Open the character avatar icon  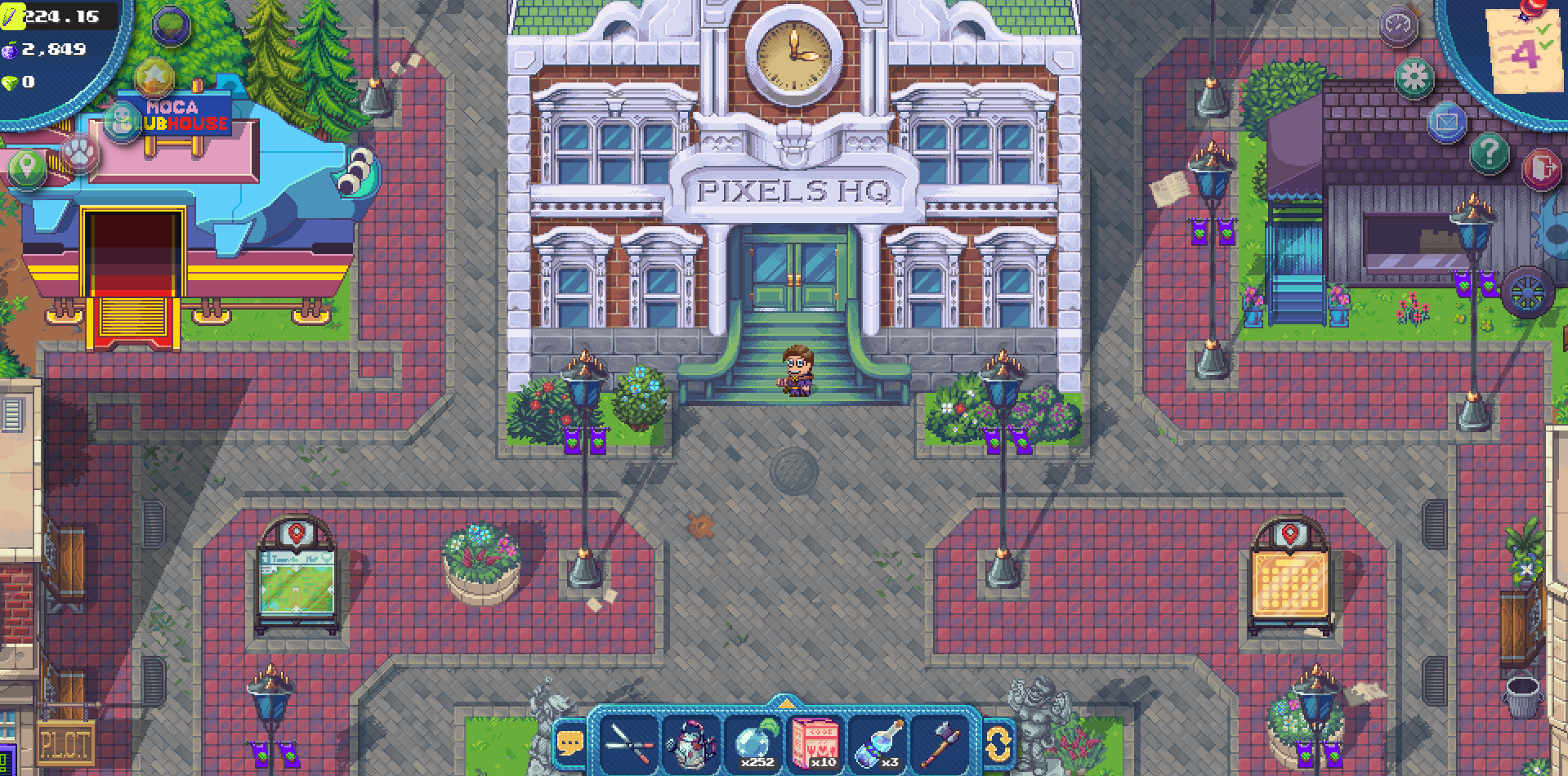tap(123, 123)
